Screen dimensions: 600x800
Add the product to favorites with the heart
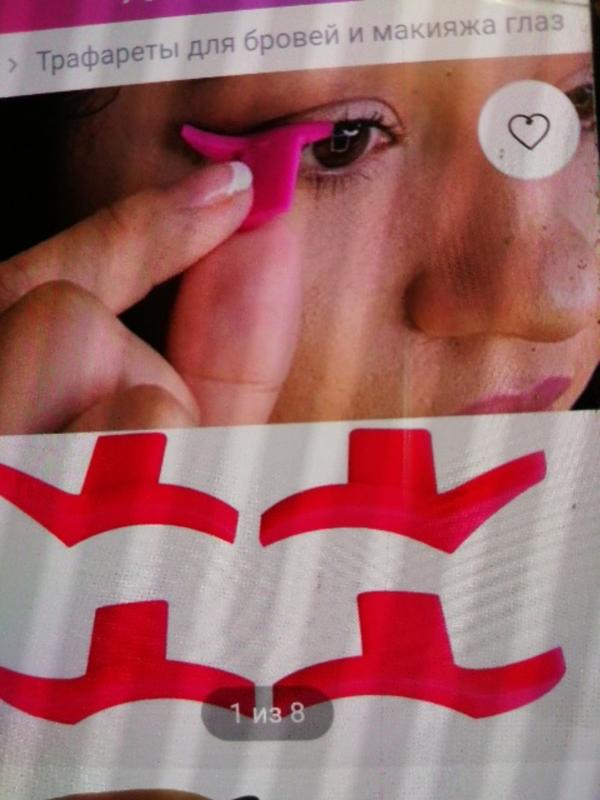tap(527, 134)
